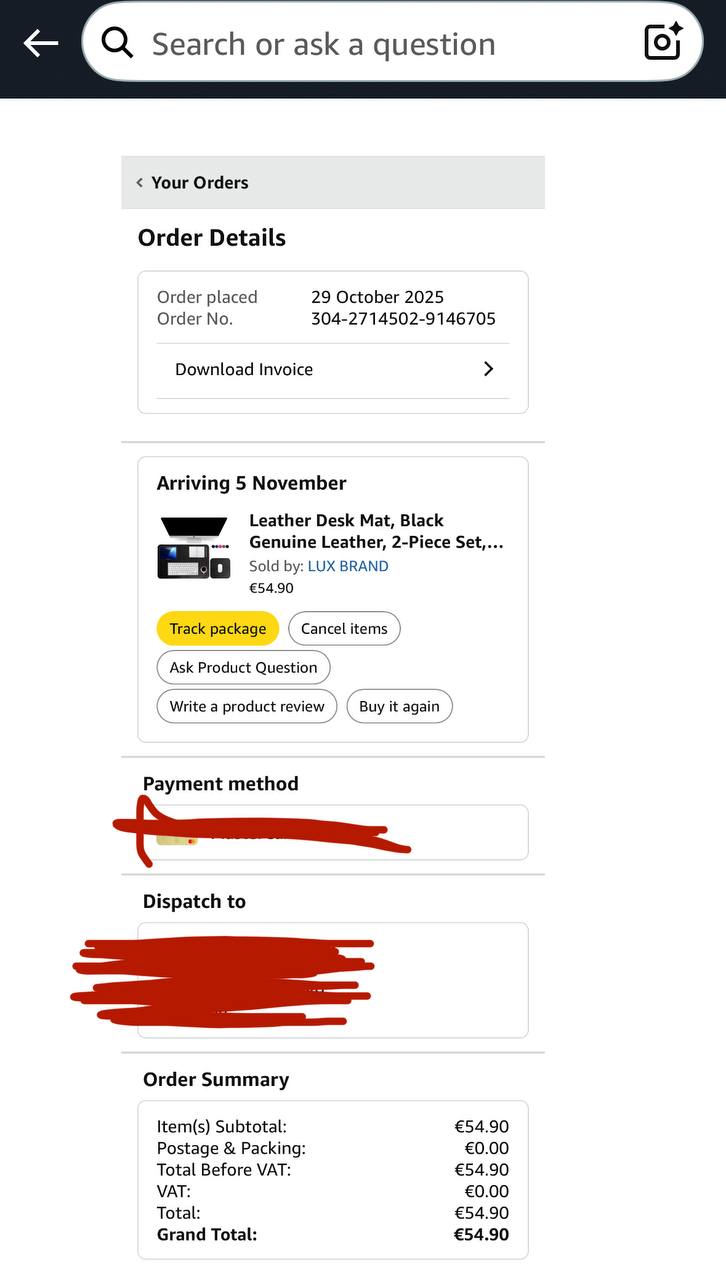Open LUX BRAND seller link
This screenshot has width=726, height=1280.
point(348,566)
